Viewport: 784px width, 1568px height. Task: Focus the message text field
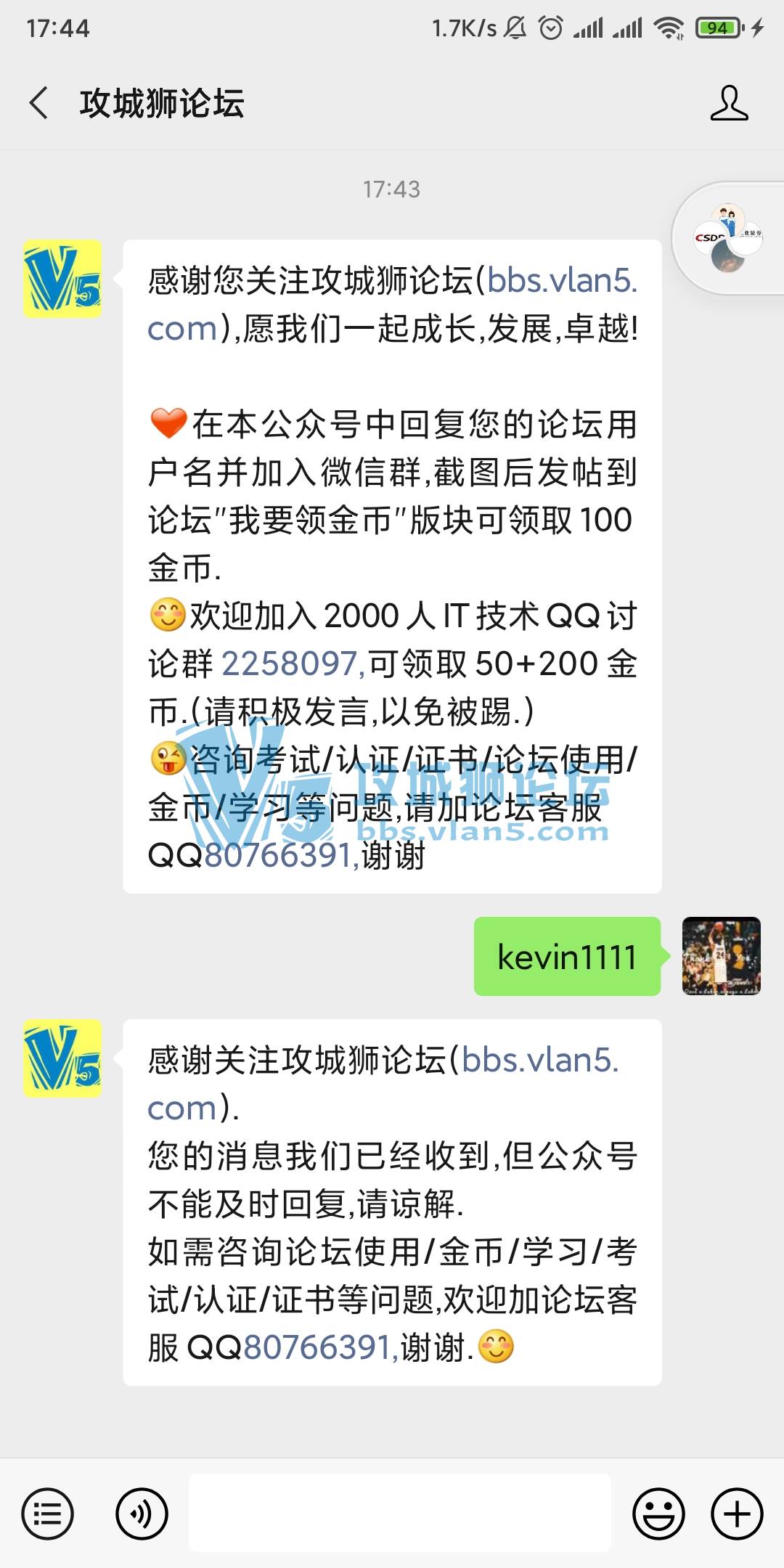(x=399, y=1514)
